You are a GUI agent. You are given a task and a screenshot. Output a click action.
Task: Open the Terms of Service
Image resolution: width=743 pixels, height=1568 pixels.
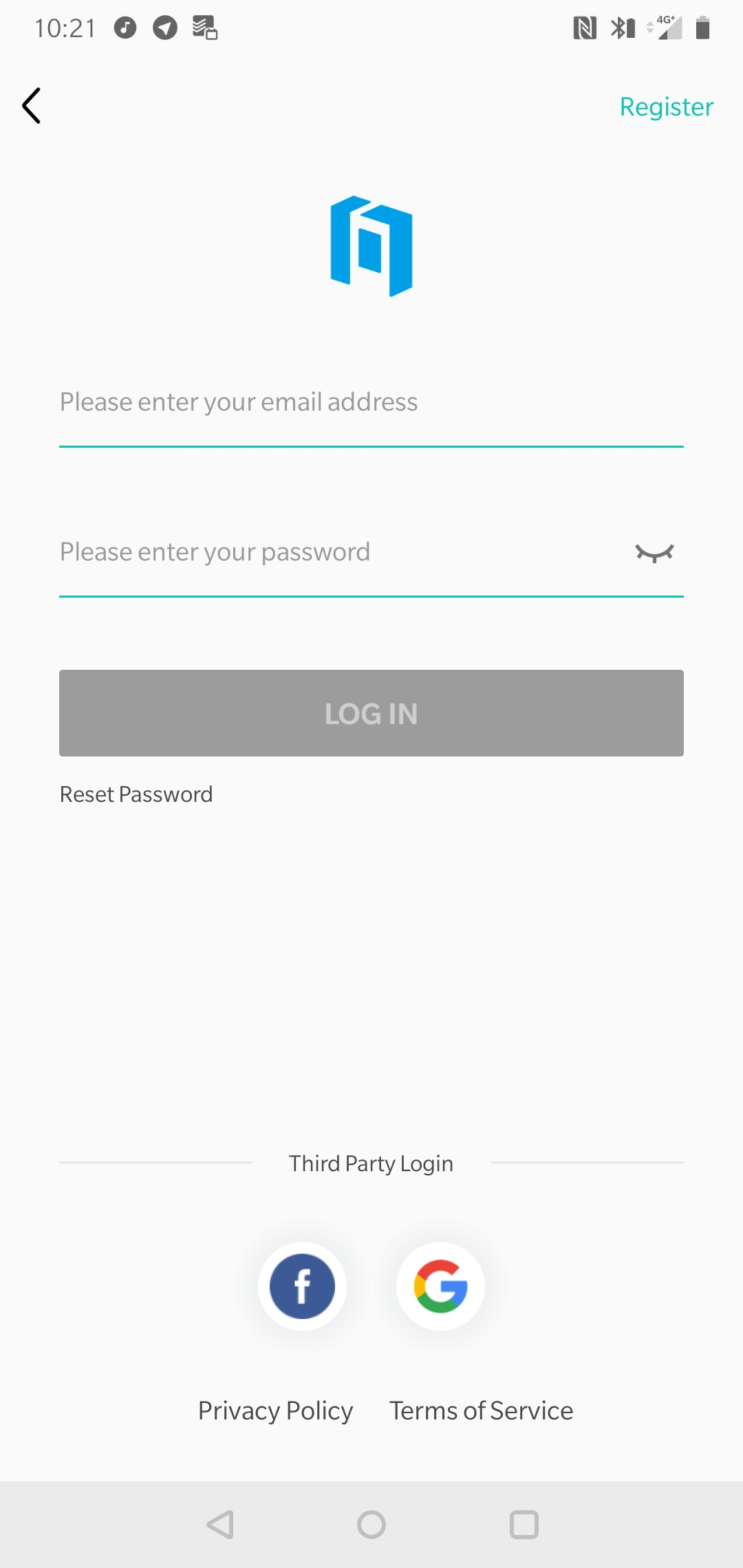click(481, 1411)
